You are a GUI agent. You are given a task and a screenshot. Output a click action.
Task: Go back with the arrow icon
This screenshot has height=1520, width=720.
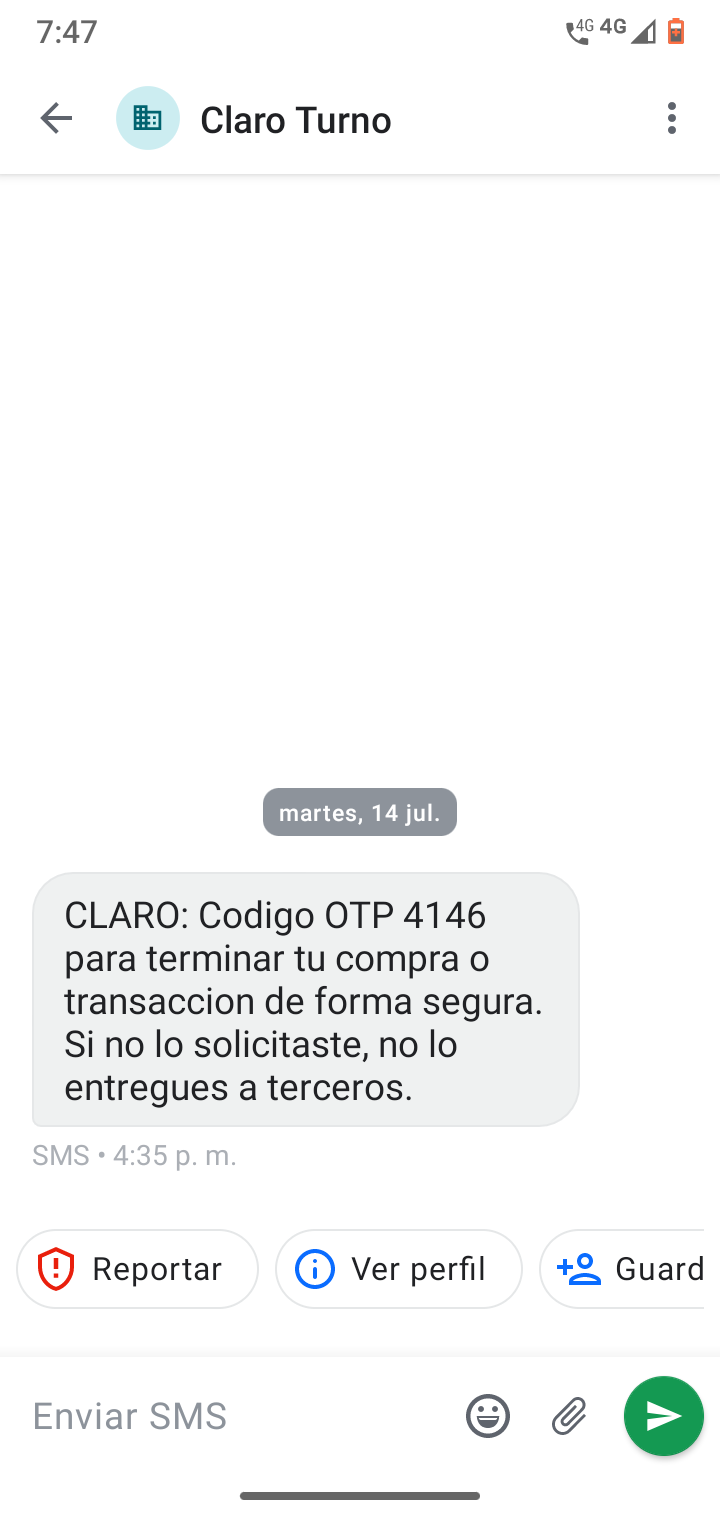point(56,119)
